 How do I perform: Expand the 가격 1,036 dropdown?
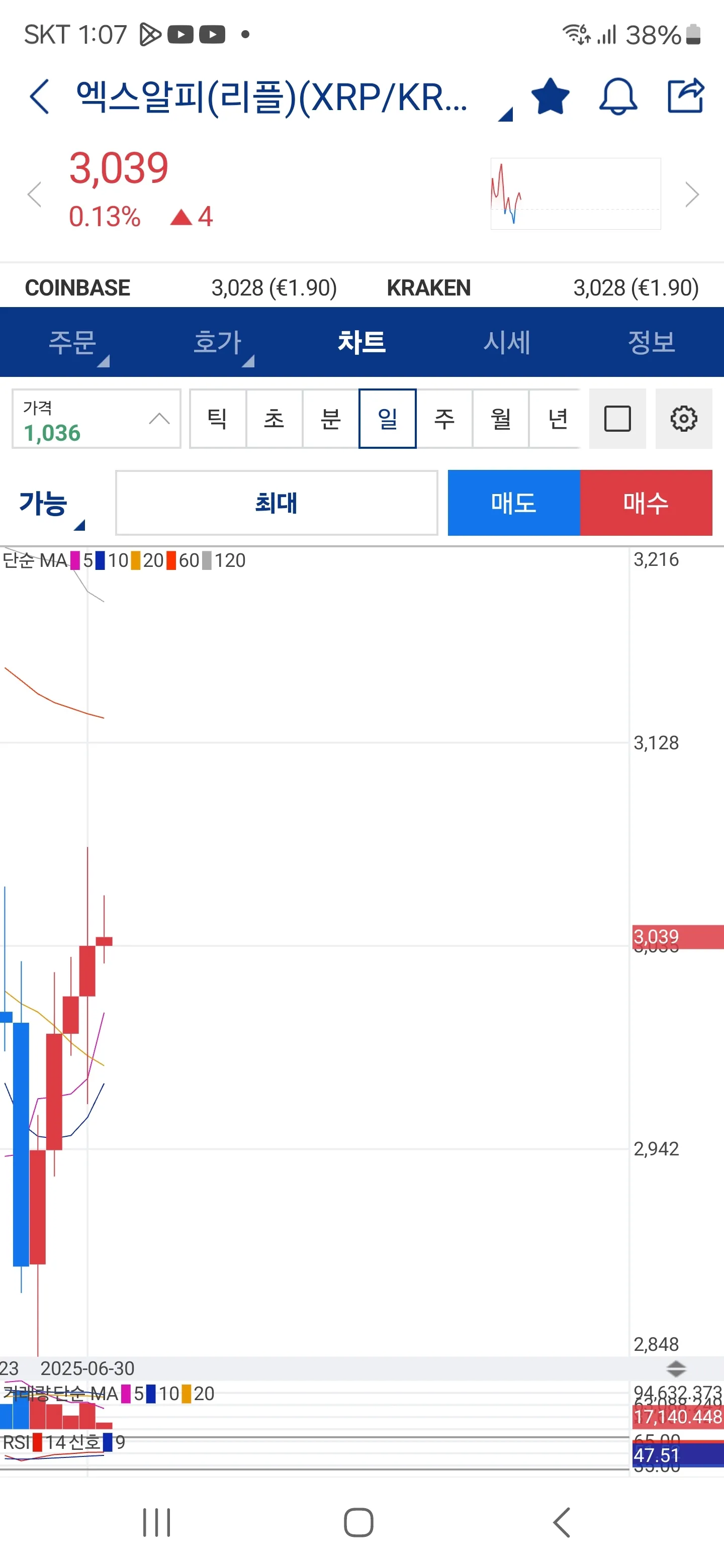pyautogui.click(x=96, y=419)
